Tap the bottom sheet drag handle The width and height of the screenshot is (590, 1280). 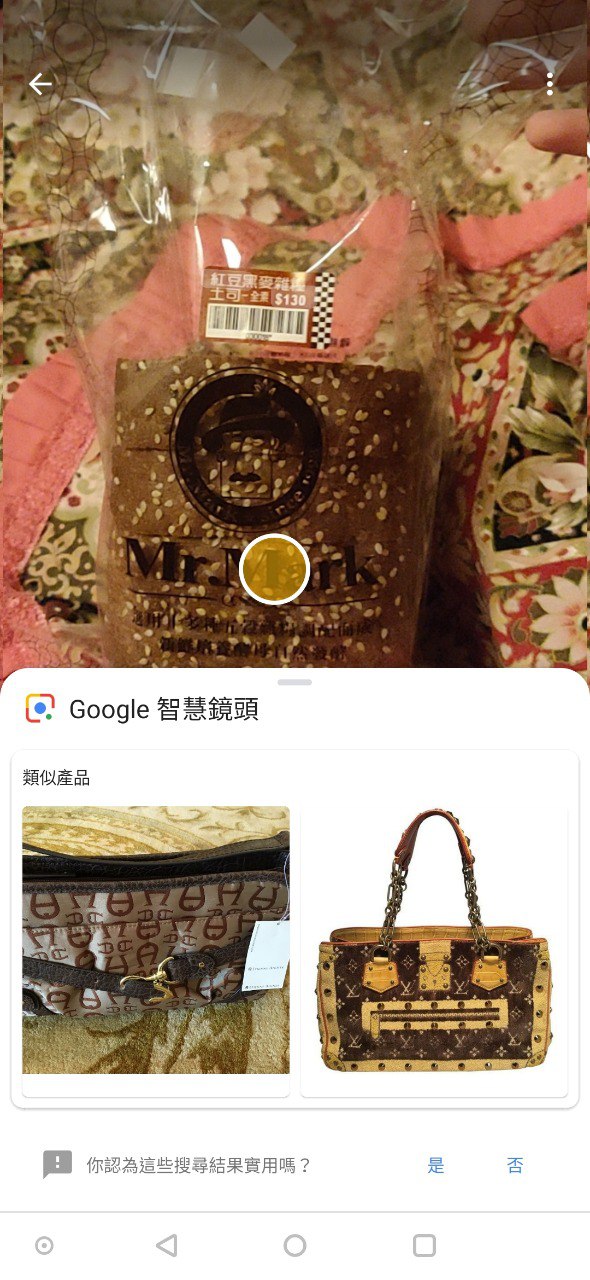coord(295,682)
